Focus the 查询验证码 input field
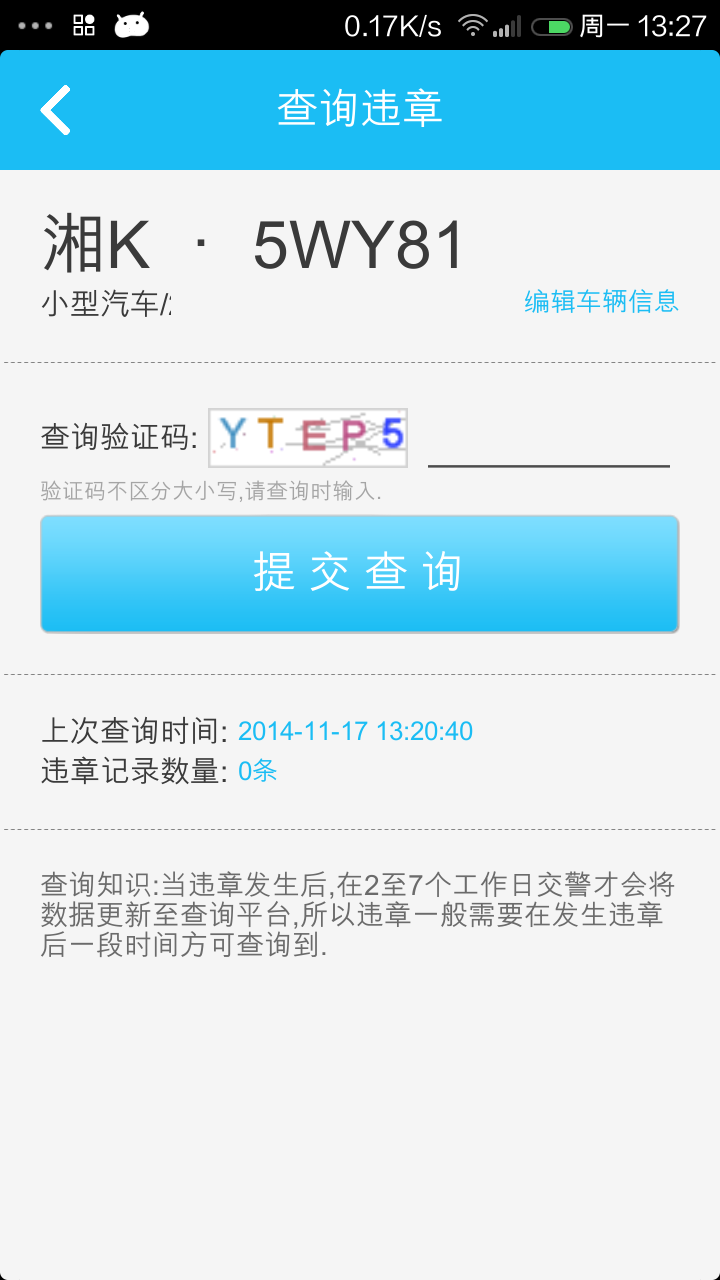Image resolution: width=720 pixels, height=1280 pixels. click(x=549, y=440)
